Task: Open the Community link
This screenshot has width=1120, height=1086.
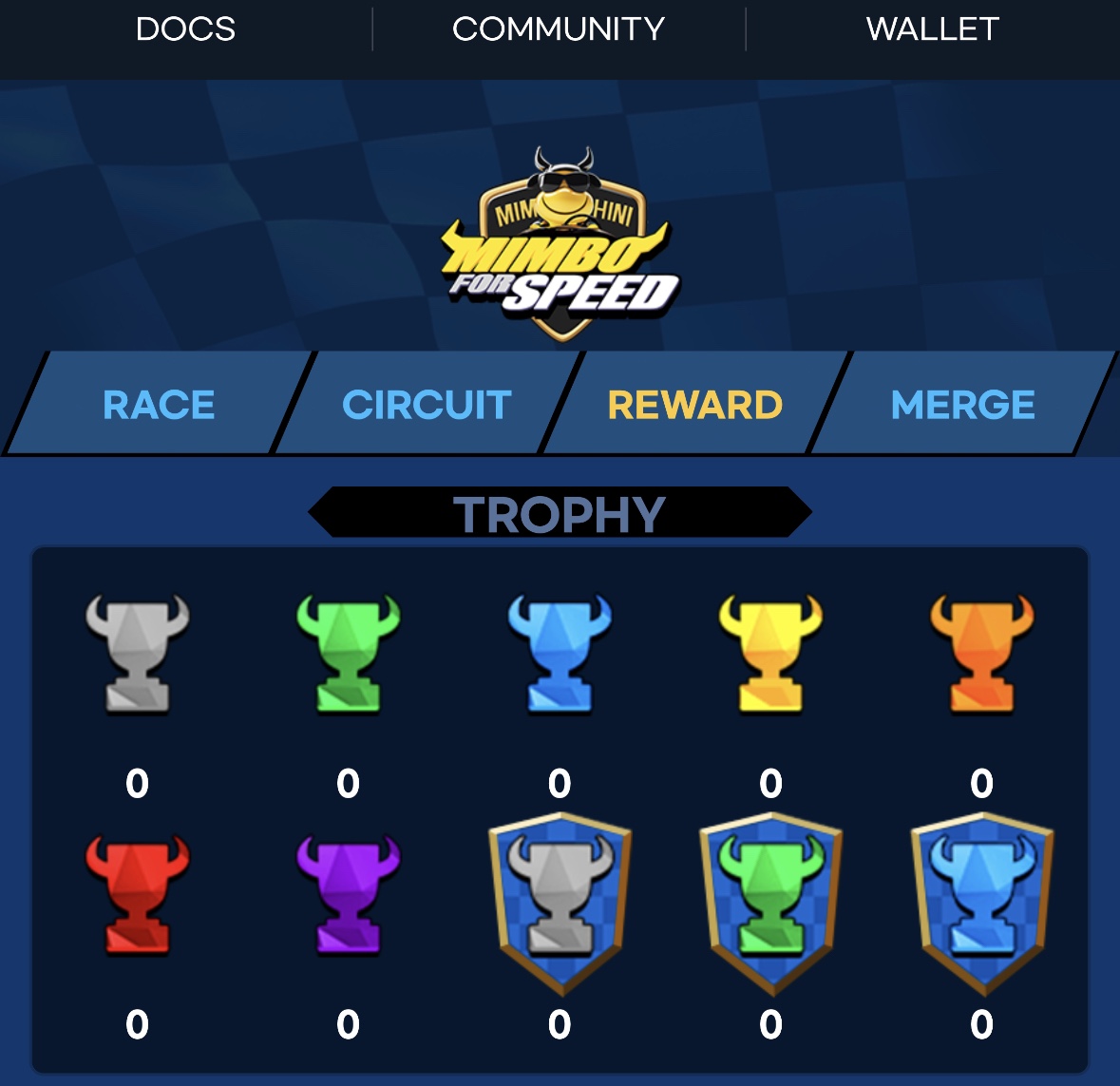Action: tap(559, 29)
